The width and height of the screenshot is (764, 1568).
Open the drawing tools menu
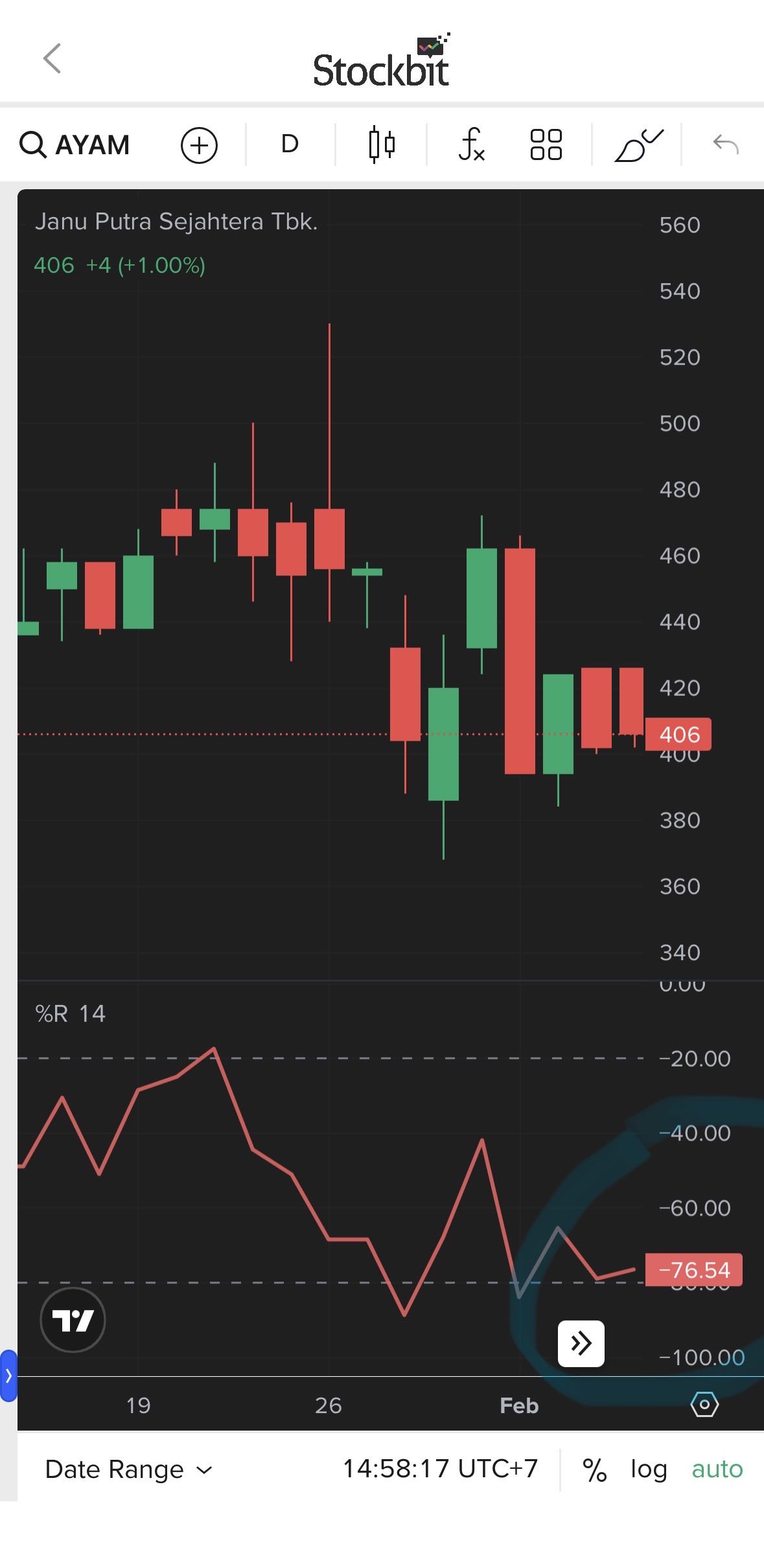638,144
